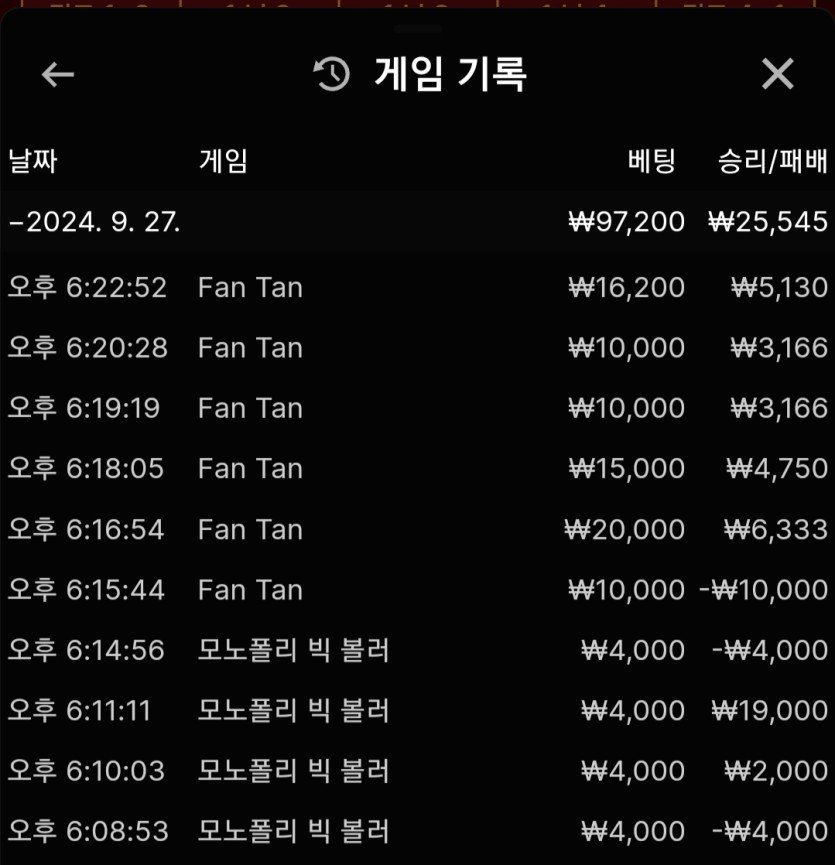
Task: Open the Fan Tan record at 오후 6:22:52
Action: tap(417, 288)
